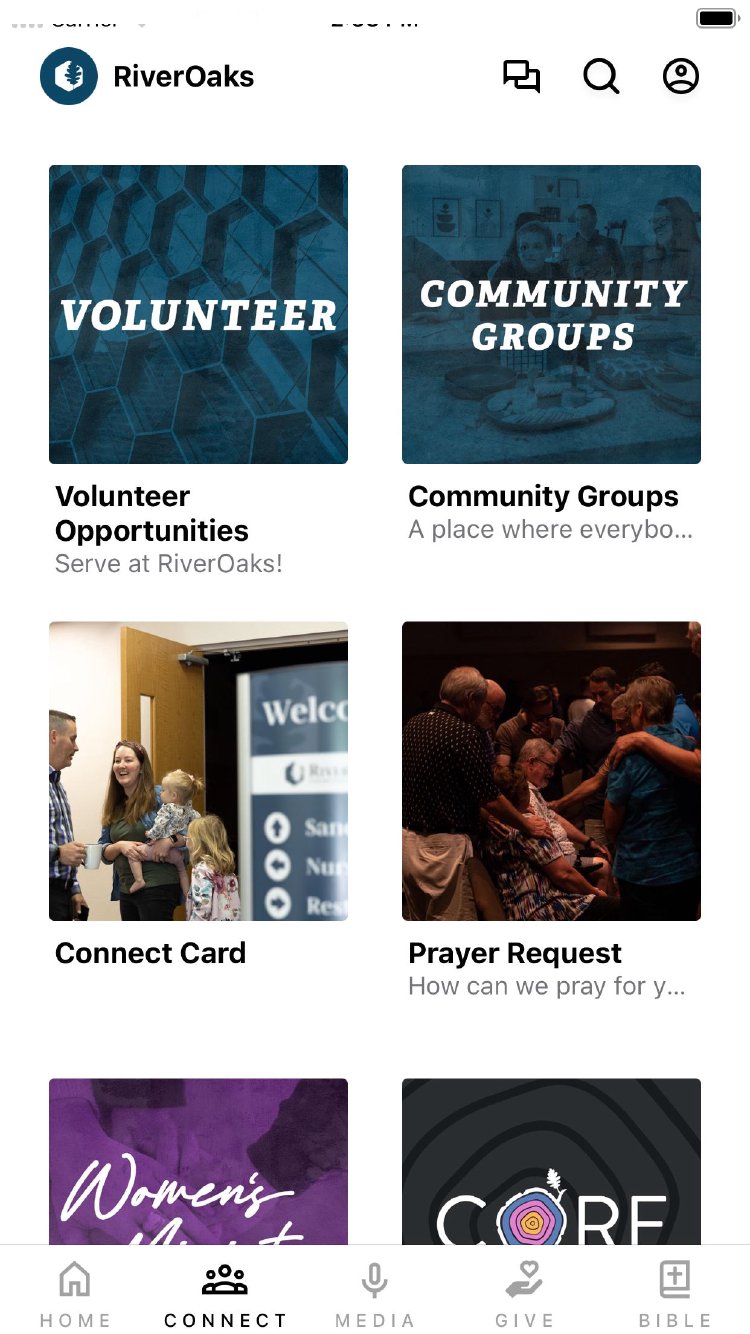Switch to the Home tab
Image resolution: width=750 pixels, height=1334 pixels.
click(x=75, y=1292)
